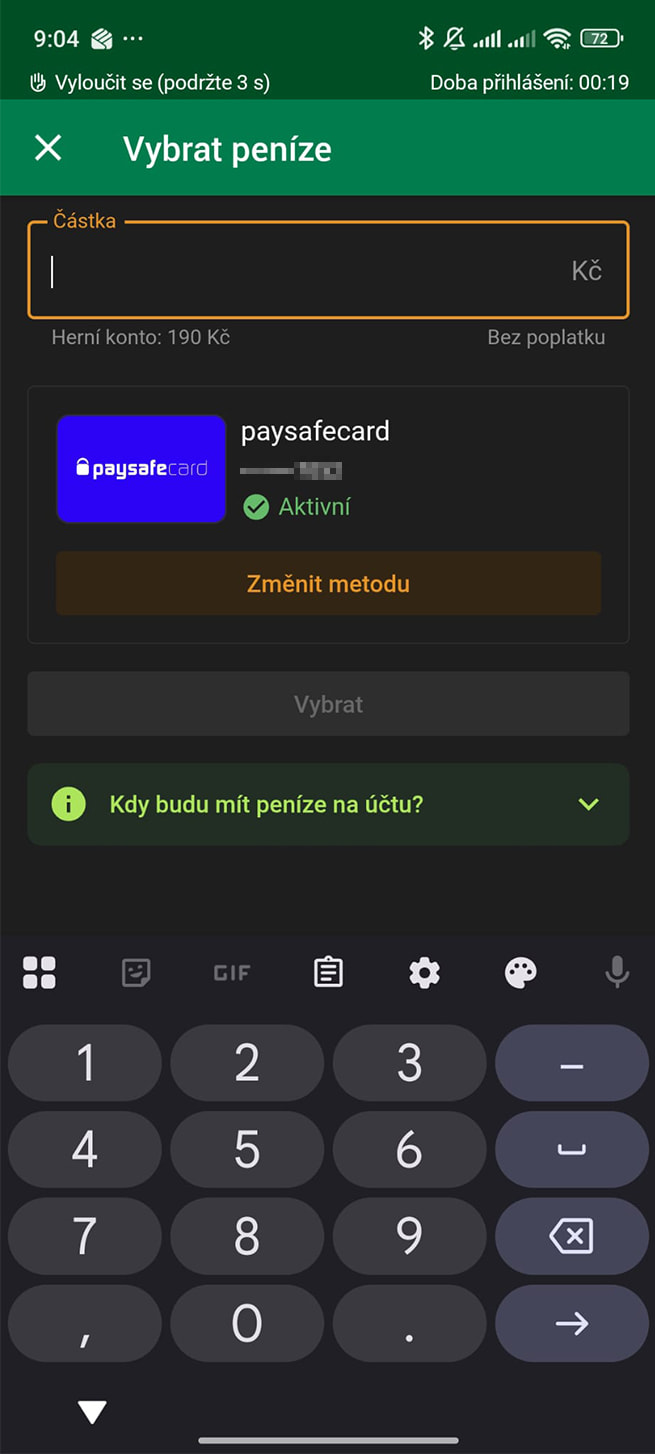This screenshot has width=655, height=1454.
Task: Open the keyboard clipboard icon
Action: [328, 972]
